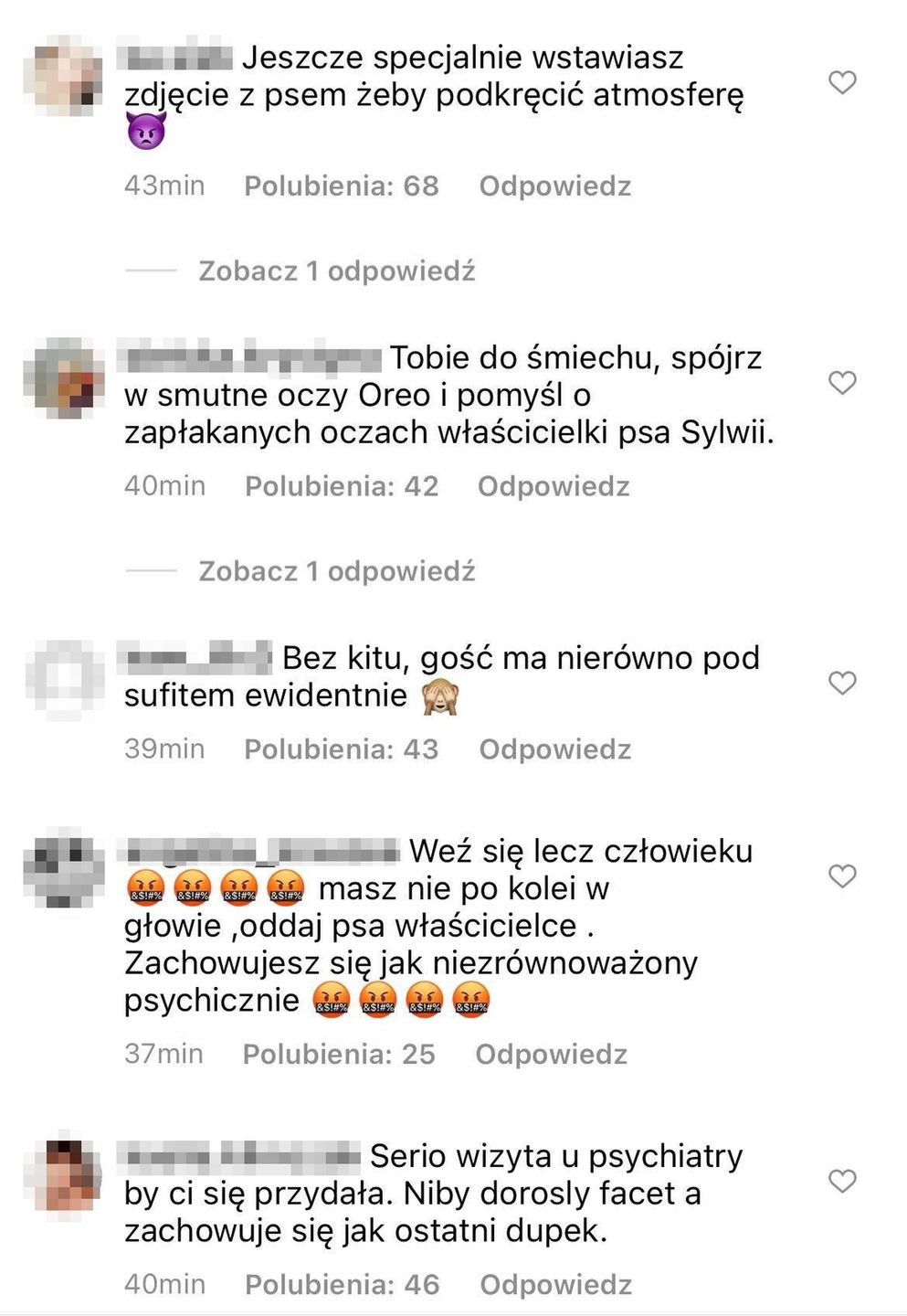
Task: Like the comment mentioning Oreo's sad eyes
Action: (x=841, y=382)
